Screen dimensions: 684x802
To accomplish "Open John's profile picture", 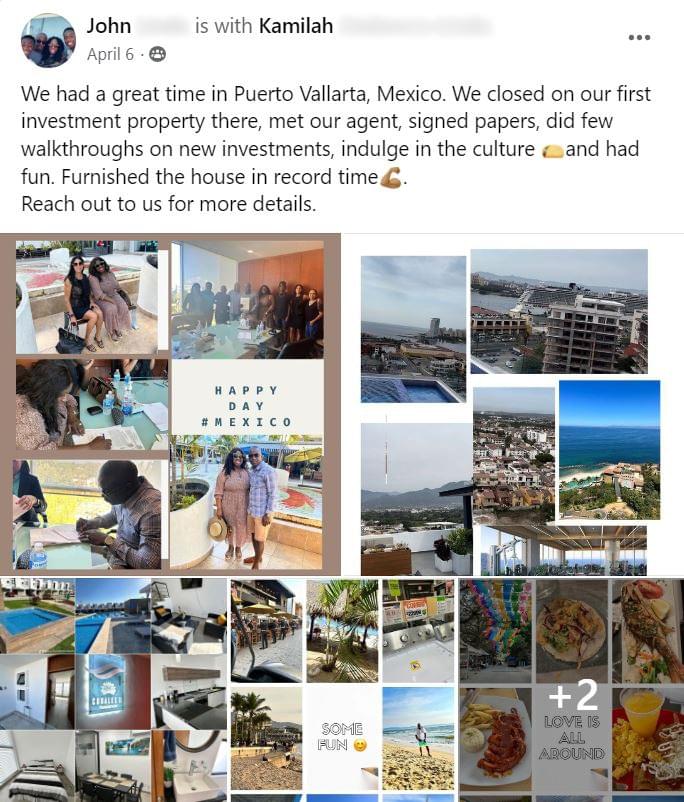I will 47,41.
